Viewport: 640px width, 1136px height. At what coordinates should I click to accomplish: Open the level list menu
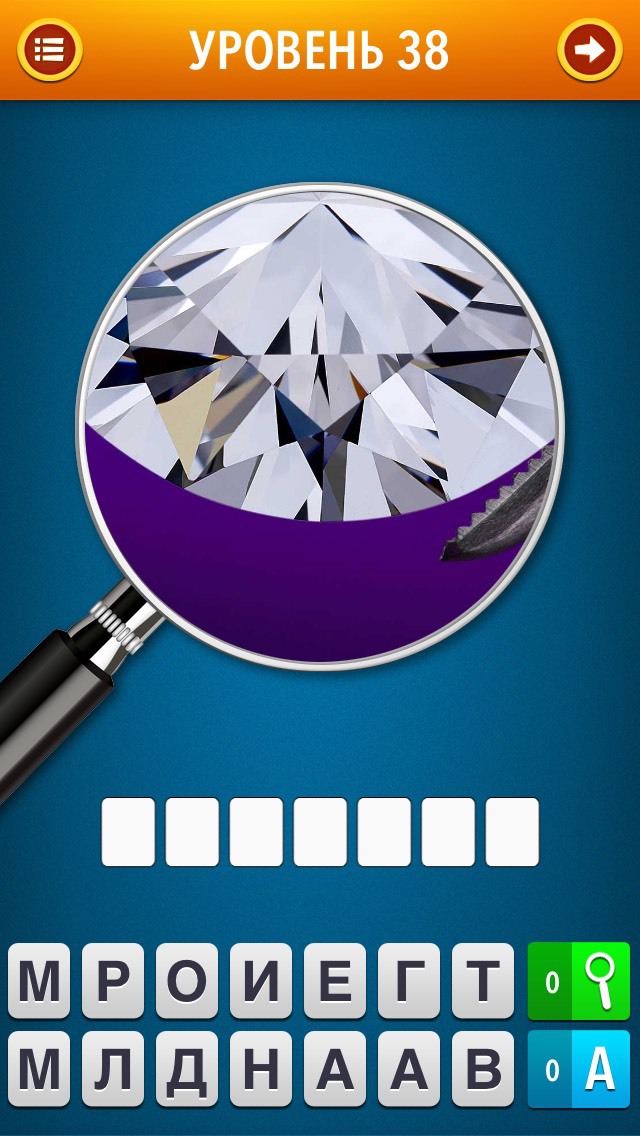tap(49, 49)
